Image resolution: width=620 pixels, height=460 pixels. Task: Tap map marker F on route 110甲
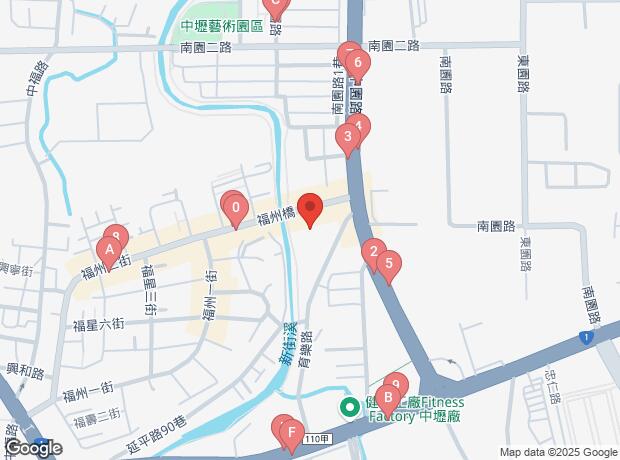coord(291,433)
